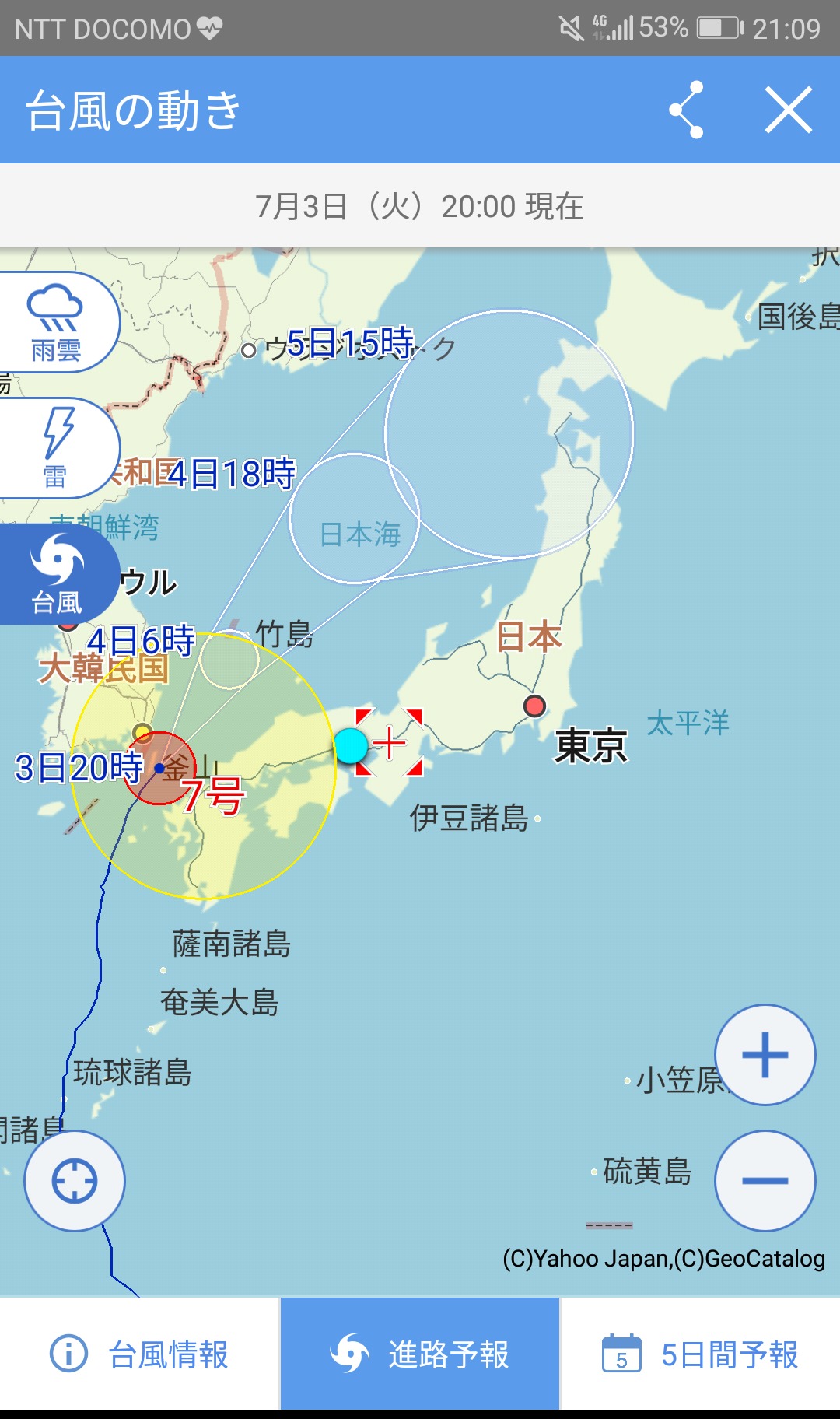840x1419 pixels.
Task: Center map on current location
Action: click(x=75, y=1181)
